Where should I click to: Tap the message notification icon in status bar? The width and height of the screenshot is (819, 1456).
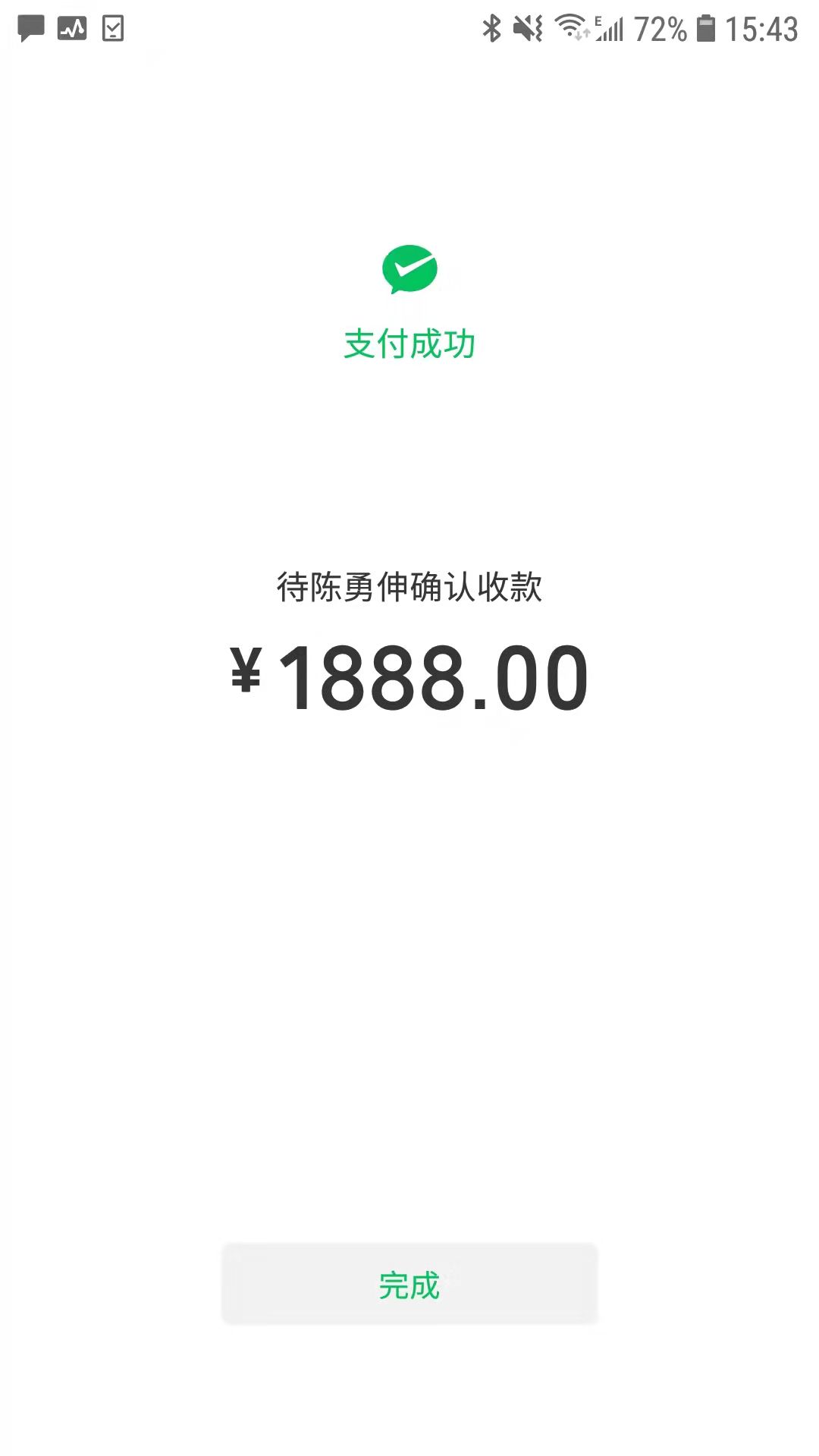click(x=32, y=29)
